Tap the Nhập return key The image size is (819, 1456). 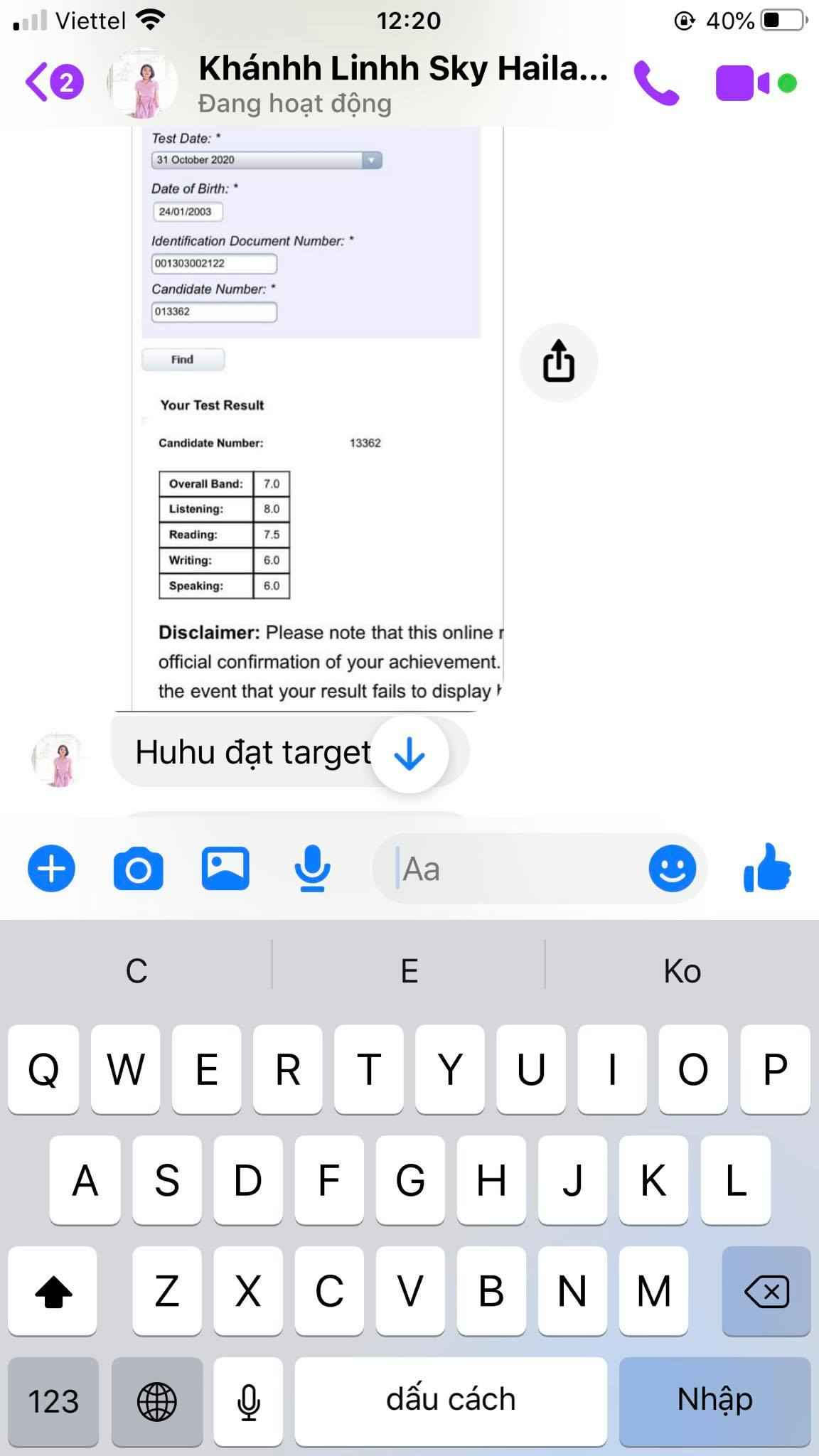(x=714, y=1401)
